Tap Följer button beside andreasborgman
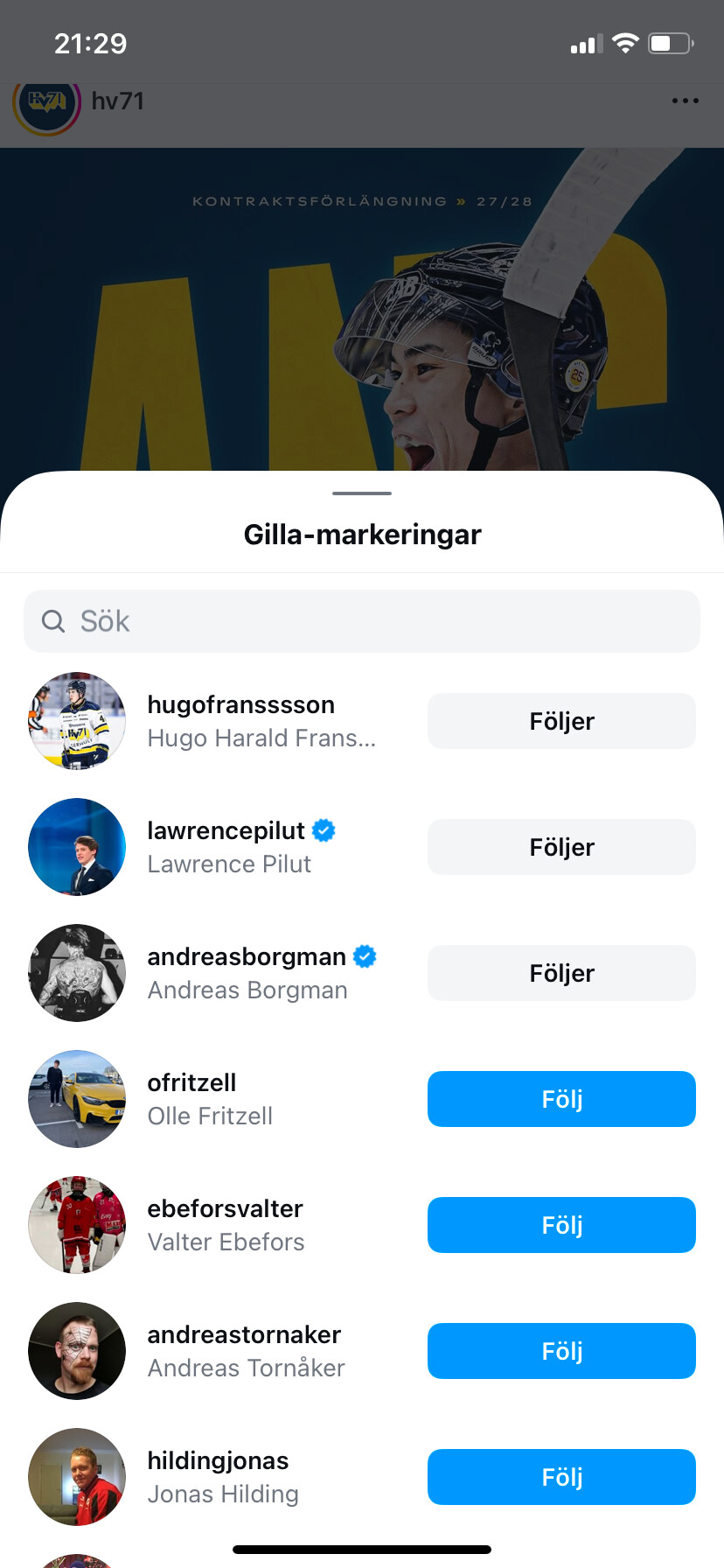 tap(561, 973)
